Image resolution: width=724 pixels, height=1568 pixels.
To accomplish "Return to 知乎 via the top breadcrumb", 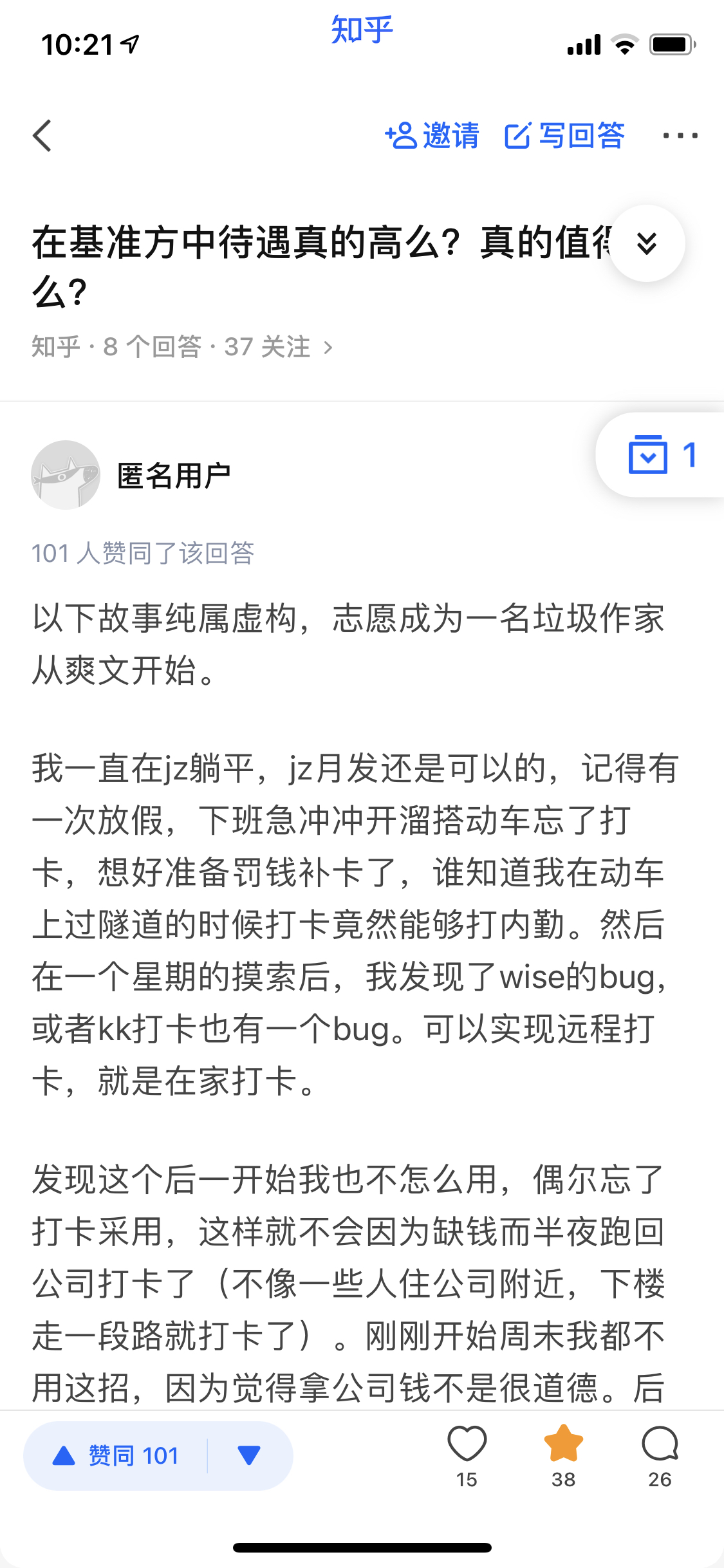I will tap(362, 30).
